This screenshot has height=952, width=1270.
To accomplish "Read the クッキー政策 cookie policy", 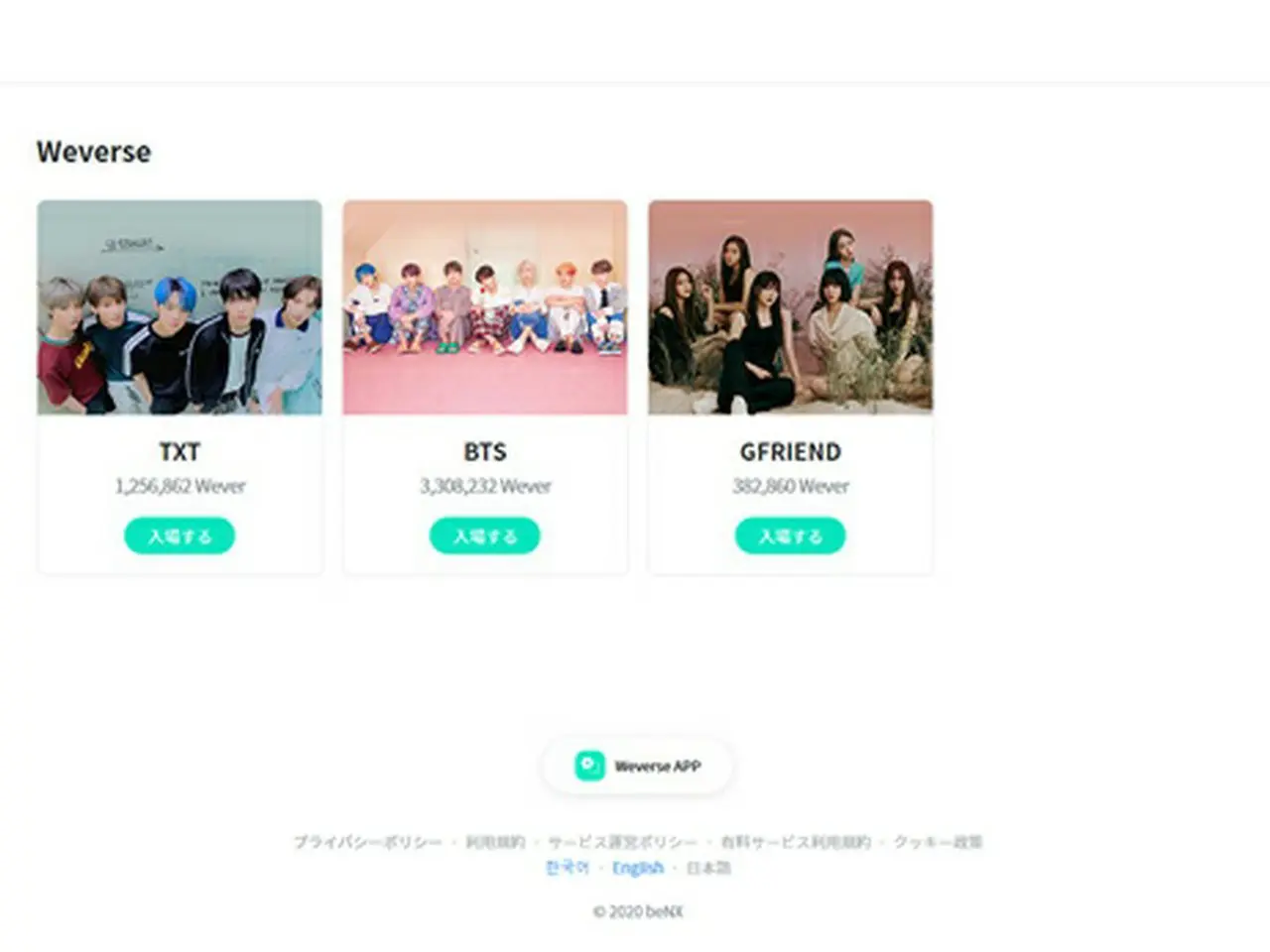I will point(938,842).
